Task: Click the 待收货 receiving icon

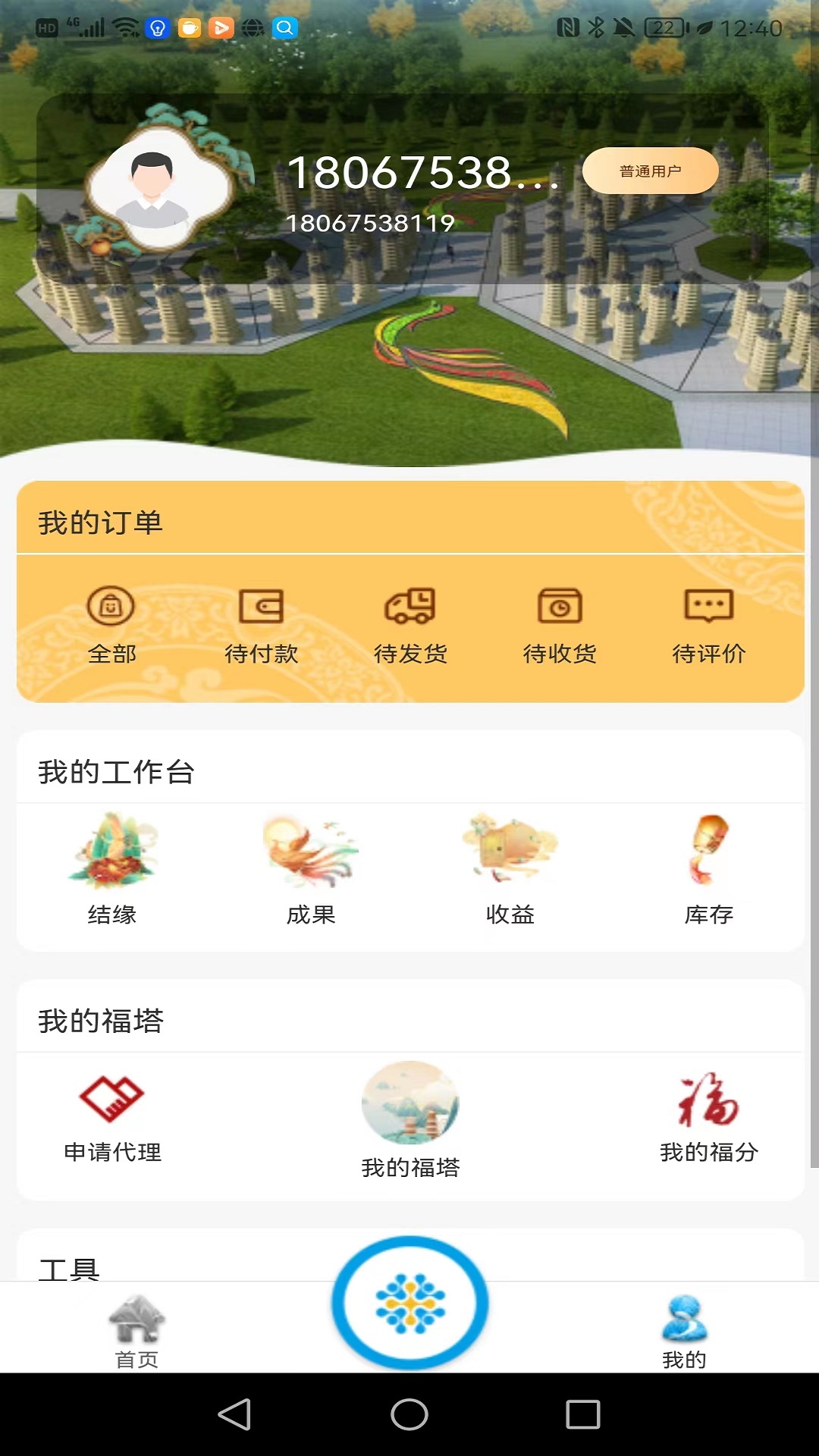Action: click(x=560, y=607)
